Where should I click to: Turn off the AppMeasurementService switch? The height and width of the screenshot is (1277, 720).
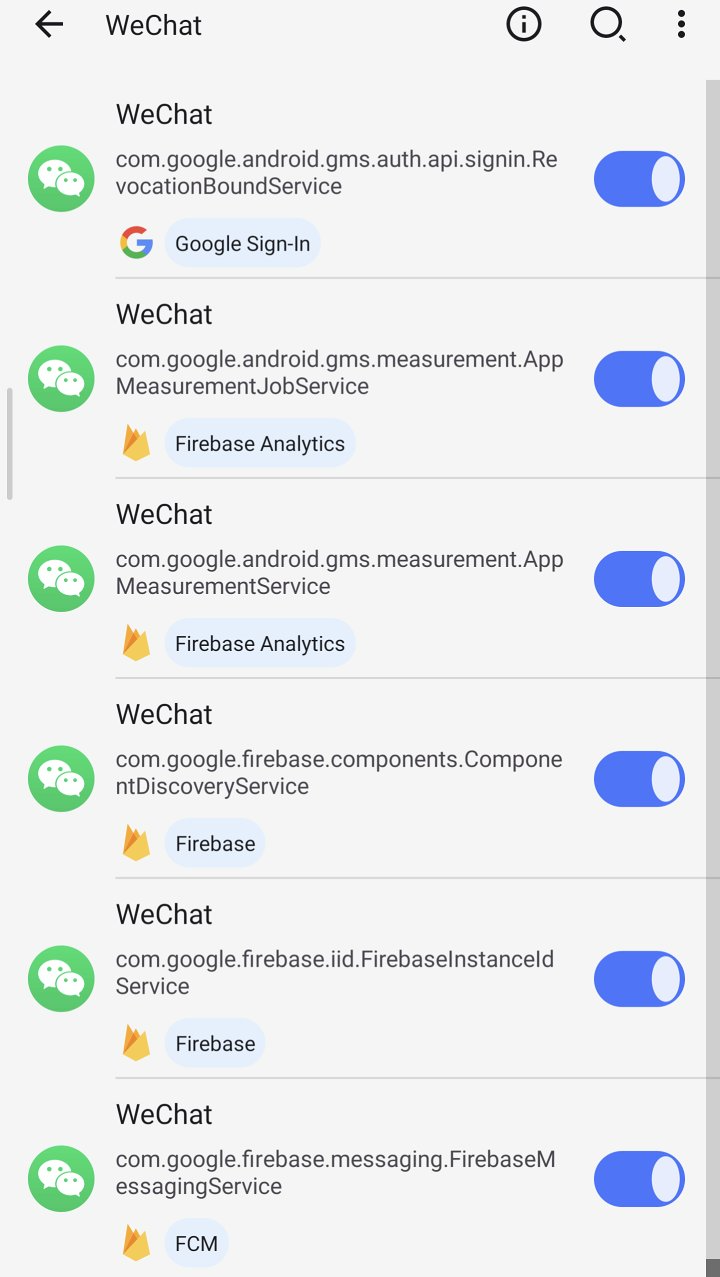[639, 579]
